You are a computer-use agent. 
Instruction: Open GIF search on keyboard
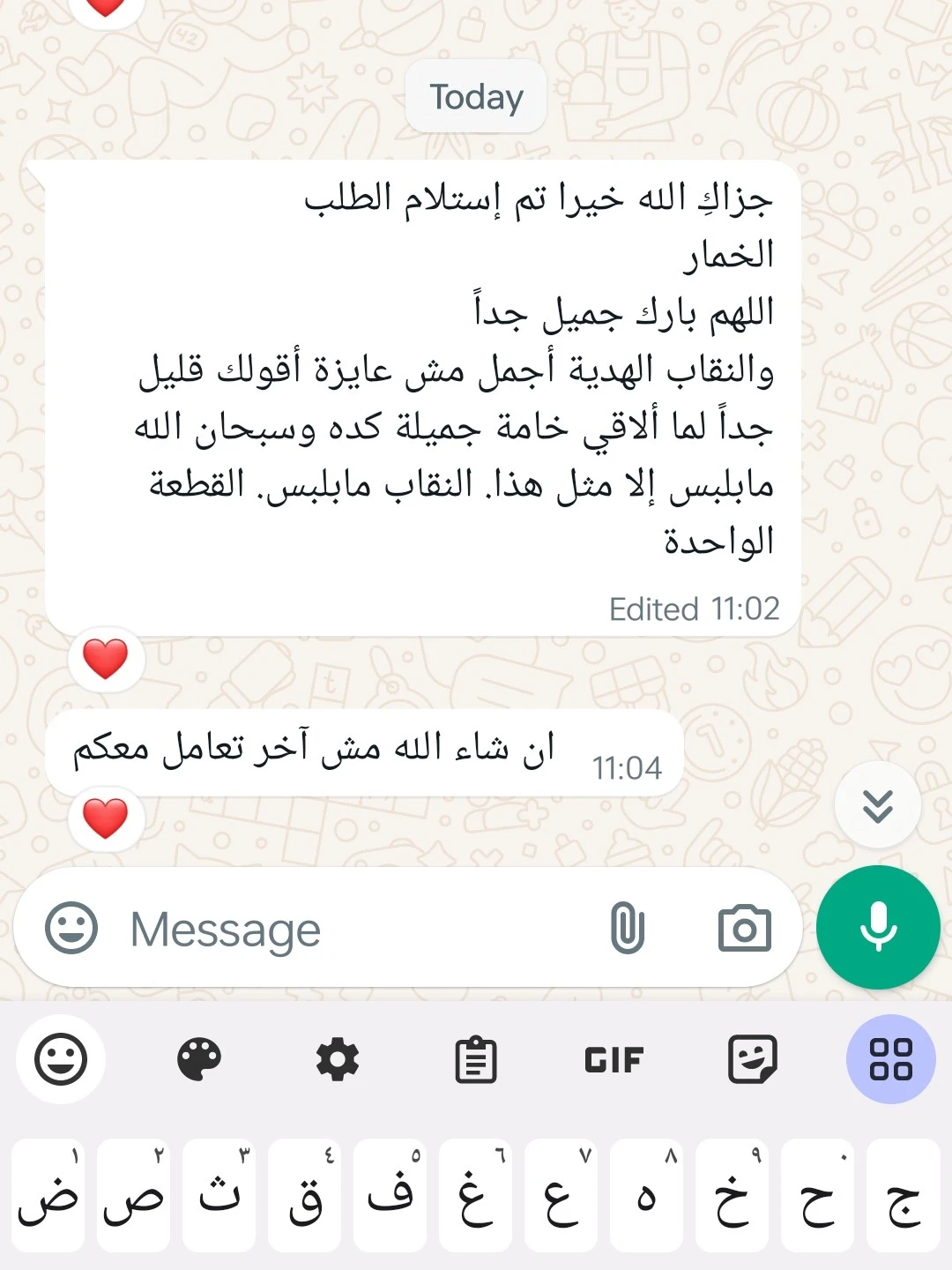pyautogui.click(x=614, y=1059)
